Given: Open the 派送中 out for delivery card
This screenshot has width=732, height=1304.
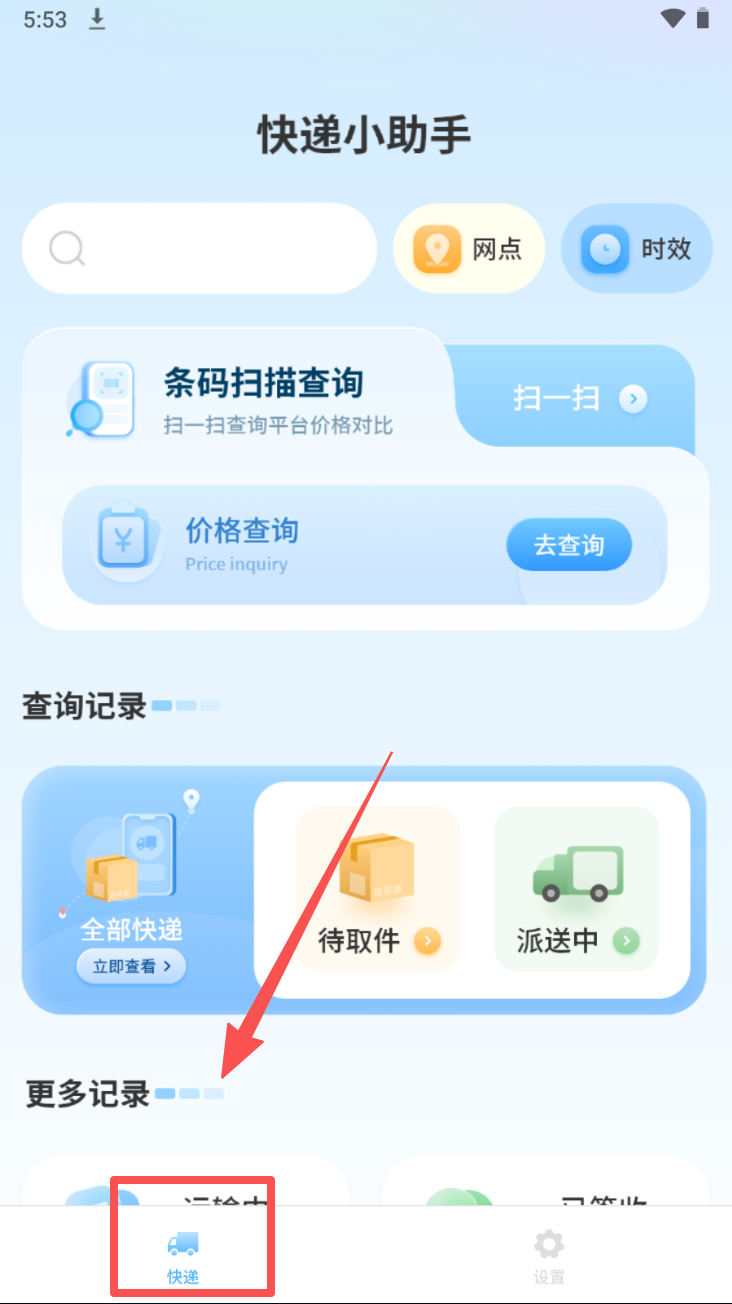Looking at the screenshot, I should [577, 889].
